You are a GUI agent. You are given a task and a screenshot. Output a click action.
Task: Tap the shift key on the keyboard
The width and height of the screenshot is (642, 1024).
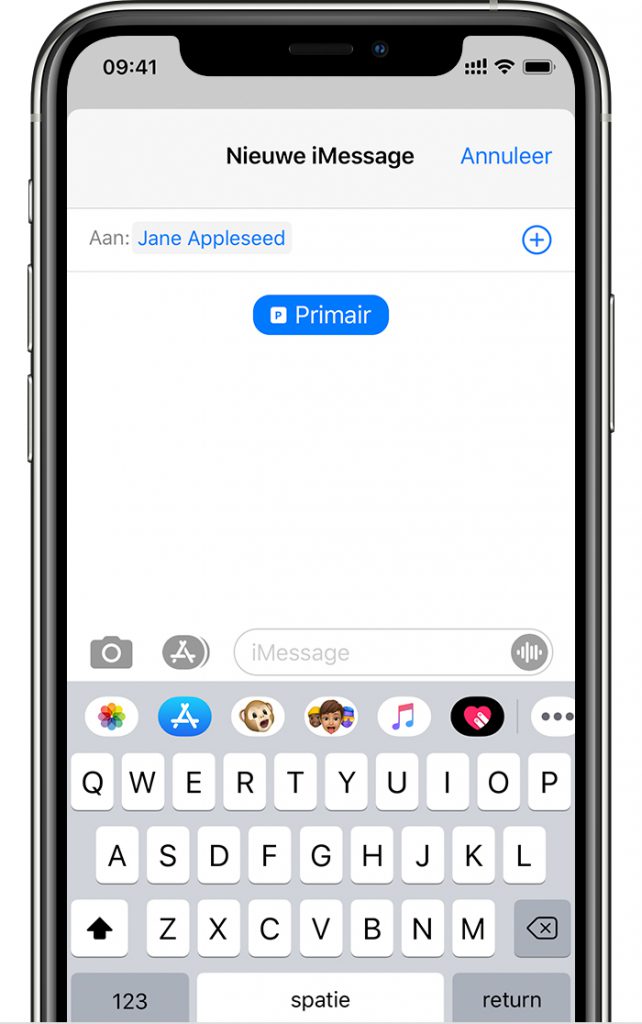[x=99, y=929]
